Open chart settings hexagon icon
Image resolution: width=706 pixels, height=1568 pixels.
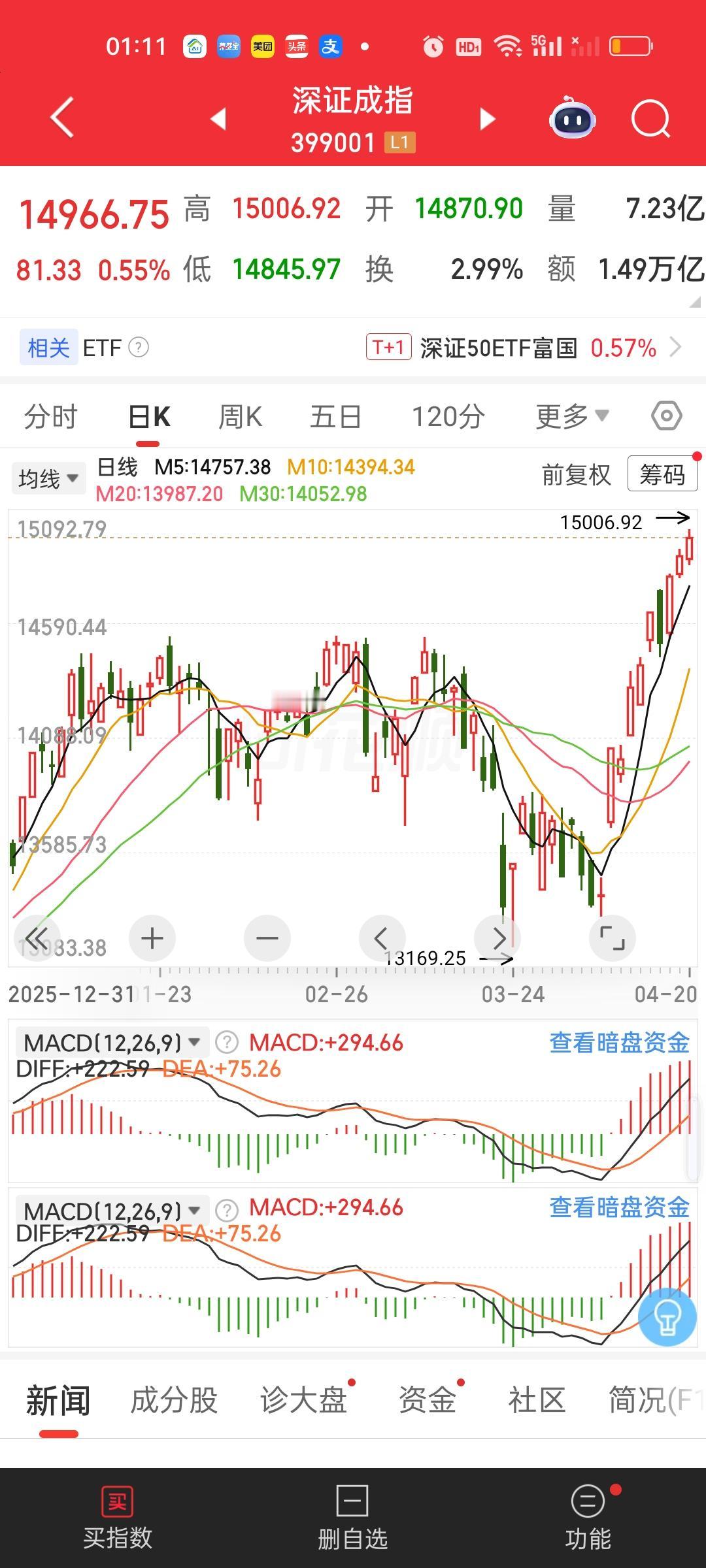point(667,416)
